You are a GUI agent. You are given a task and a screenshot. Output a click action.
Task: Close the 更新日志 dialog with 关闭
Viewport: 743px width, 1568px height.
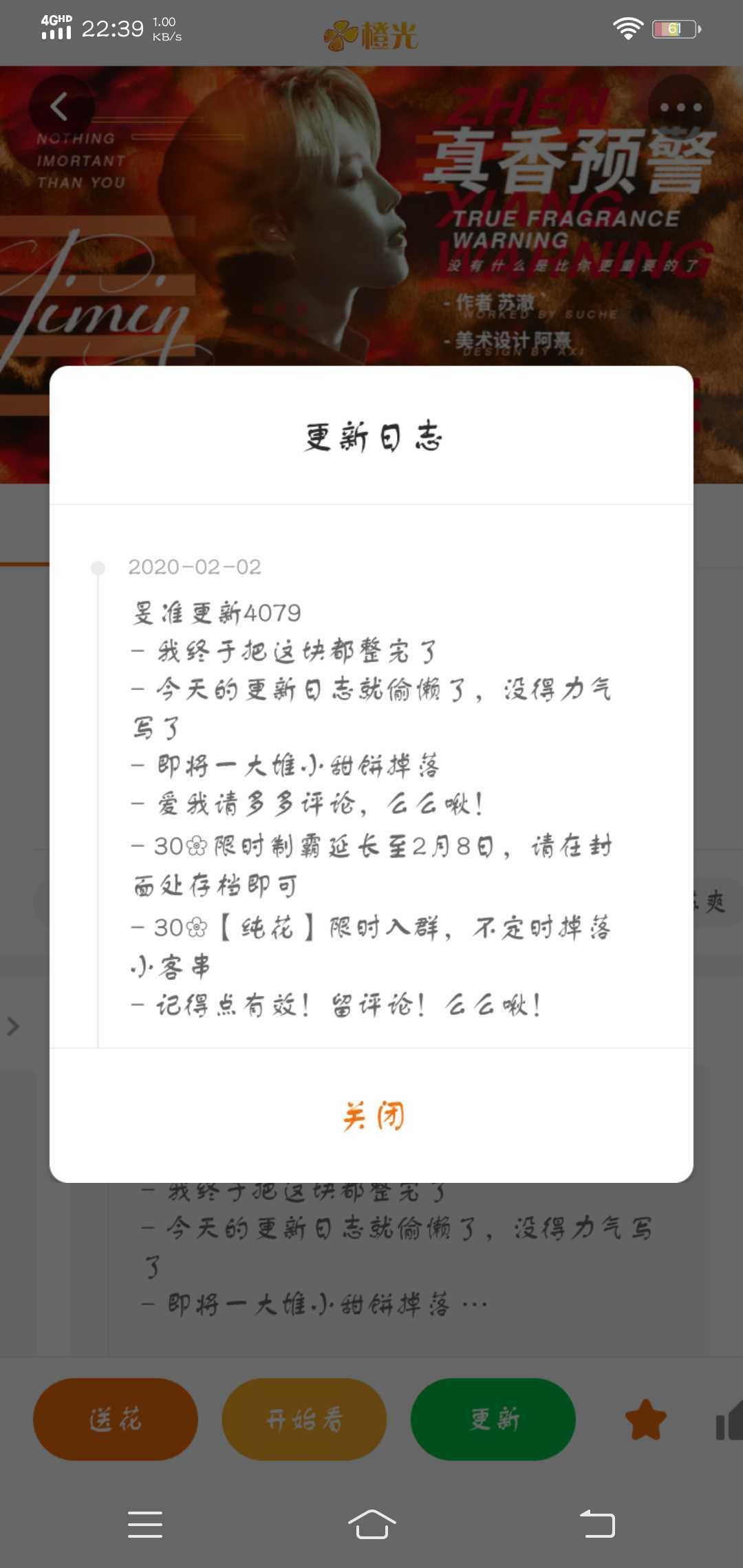point(372,1115)
